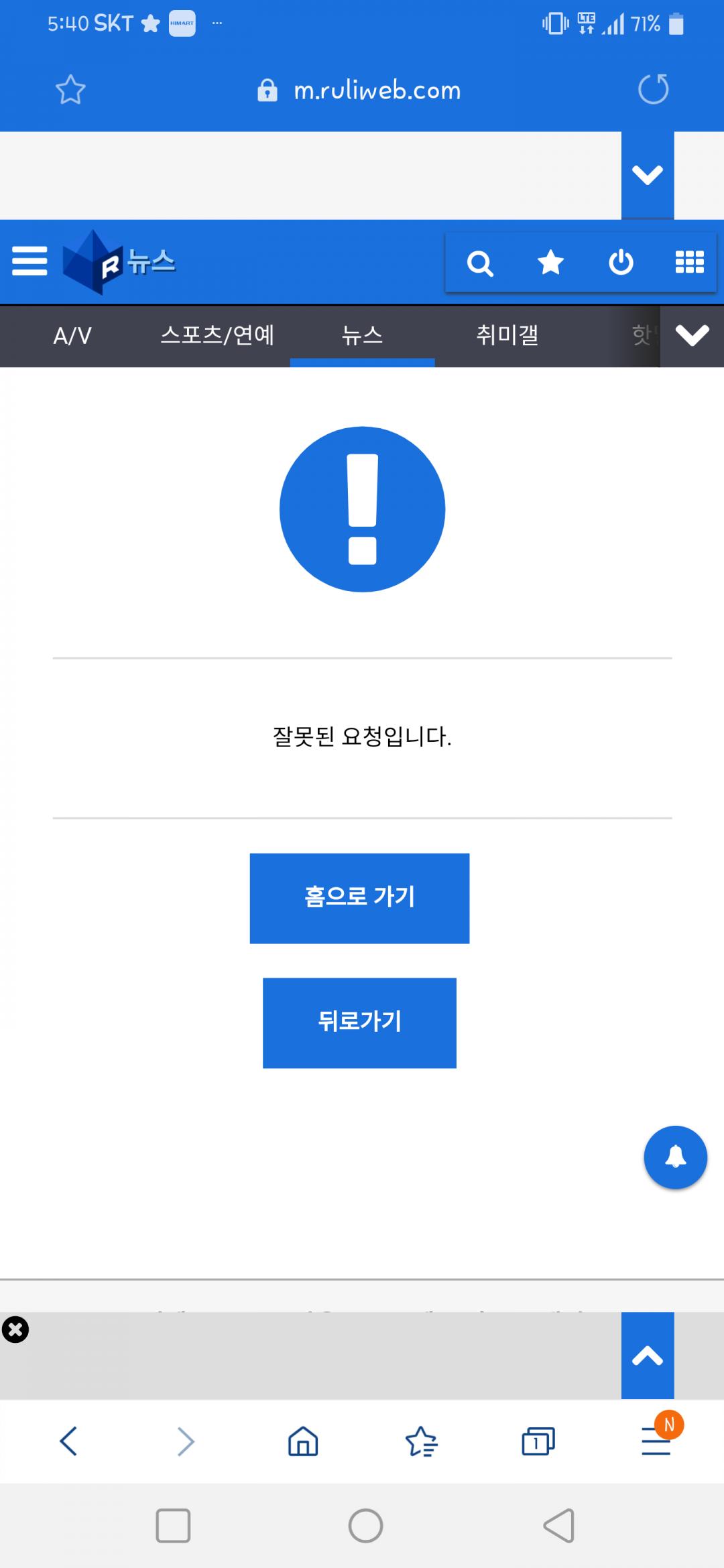
Task: Open the browser tabs switcher
Action: coord(538,1441)
